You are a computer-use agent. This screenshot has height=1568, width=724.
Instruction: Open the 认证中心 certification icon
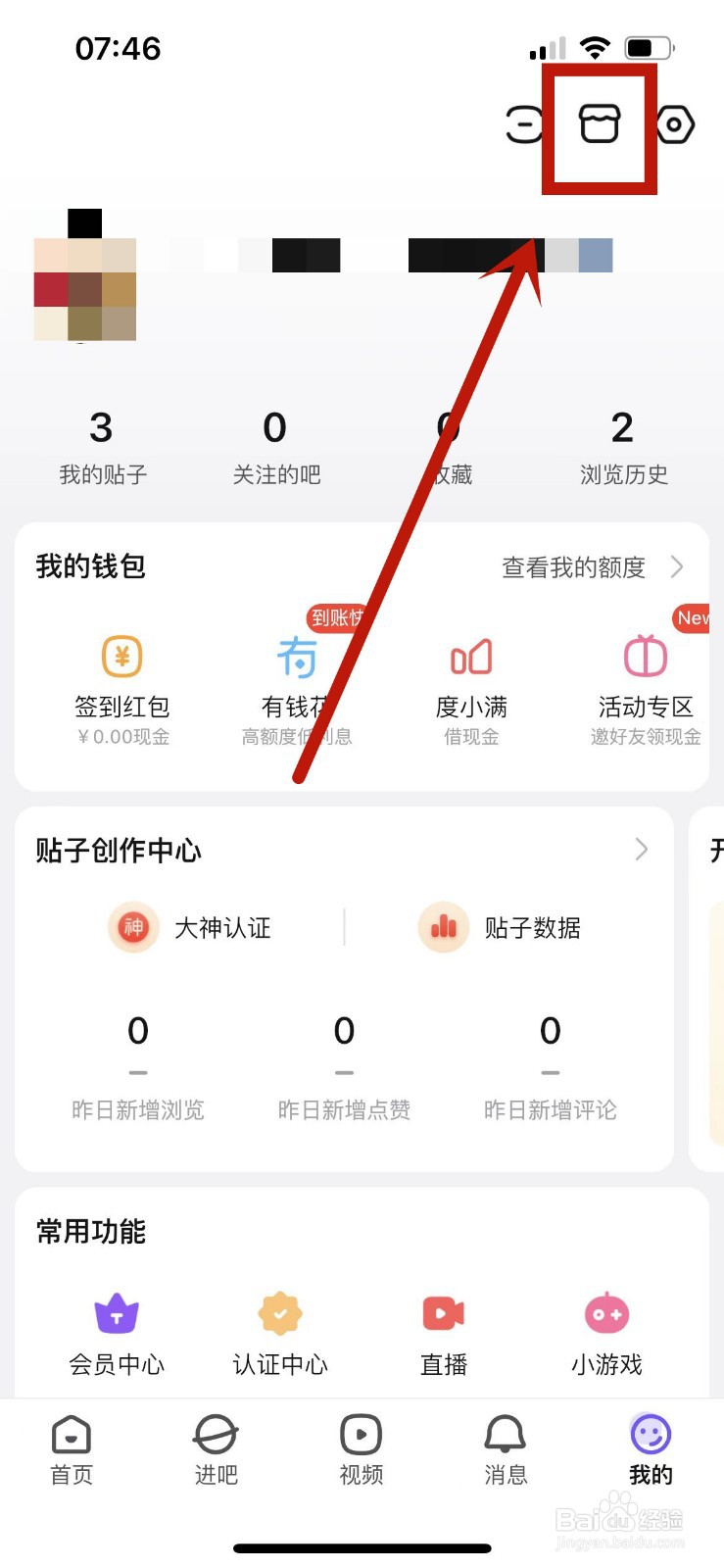(x=279, y=1313)
